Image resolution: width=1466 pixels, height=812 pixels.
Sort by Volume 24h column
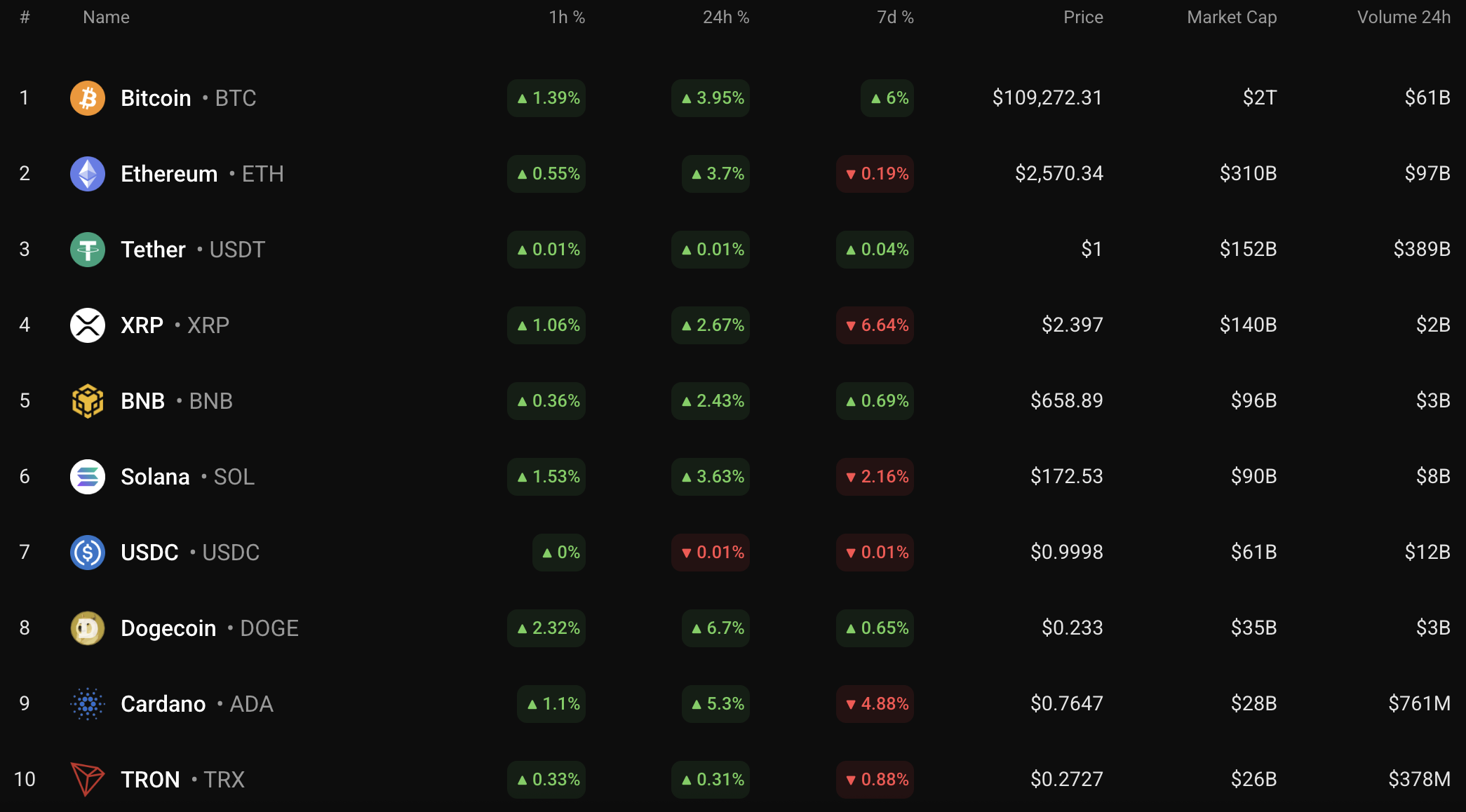pos(1403,18)
